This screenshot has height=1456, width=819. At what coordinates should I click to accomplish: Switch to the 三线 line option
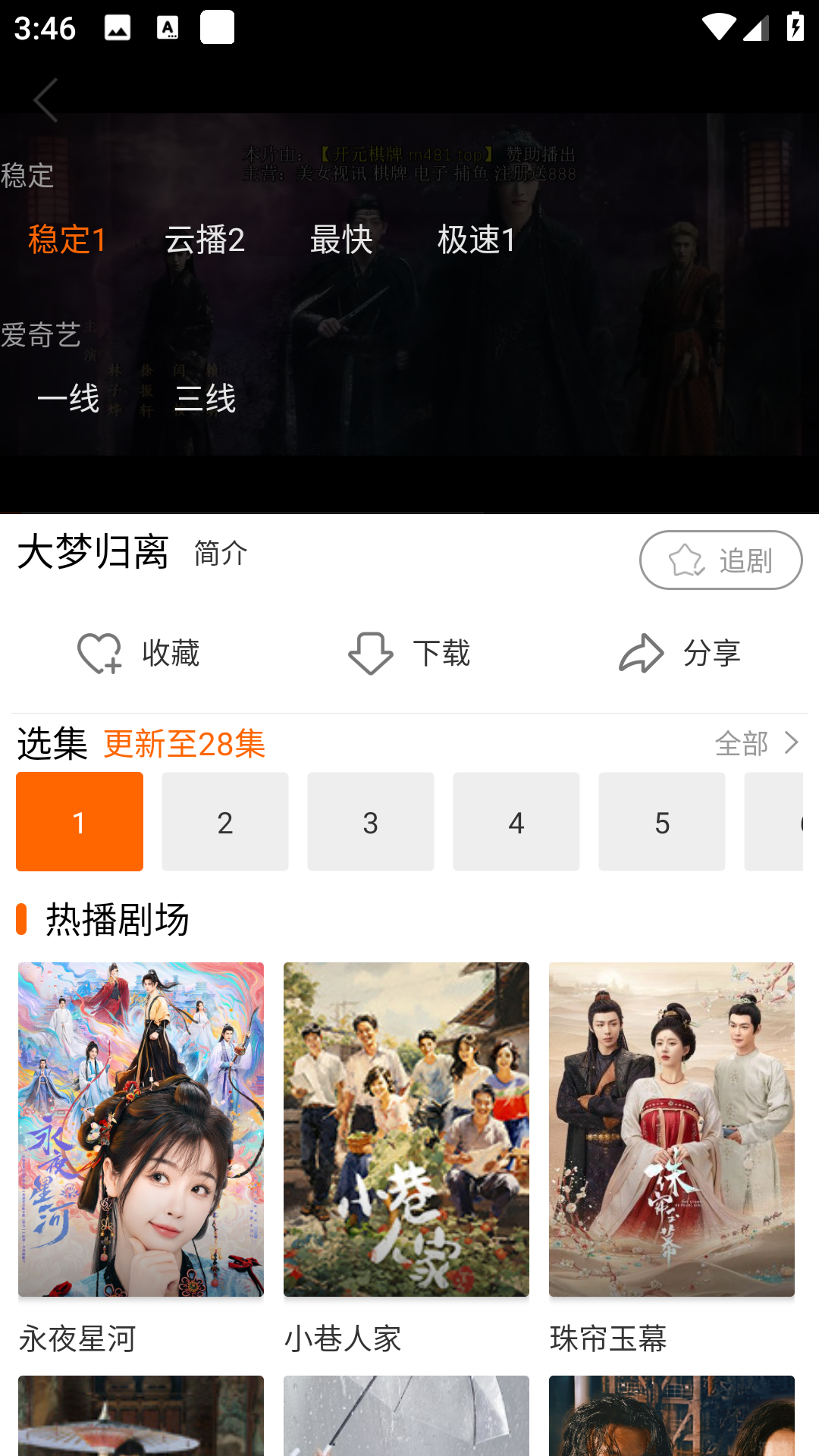tap(206, 400)
